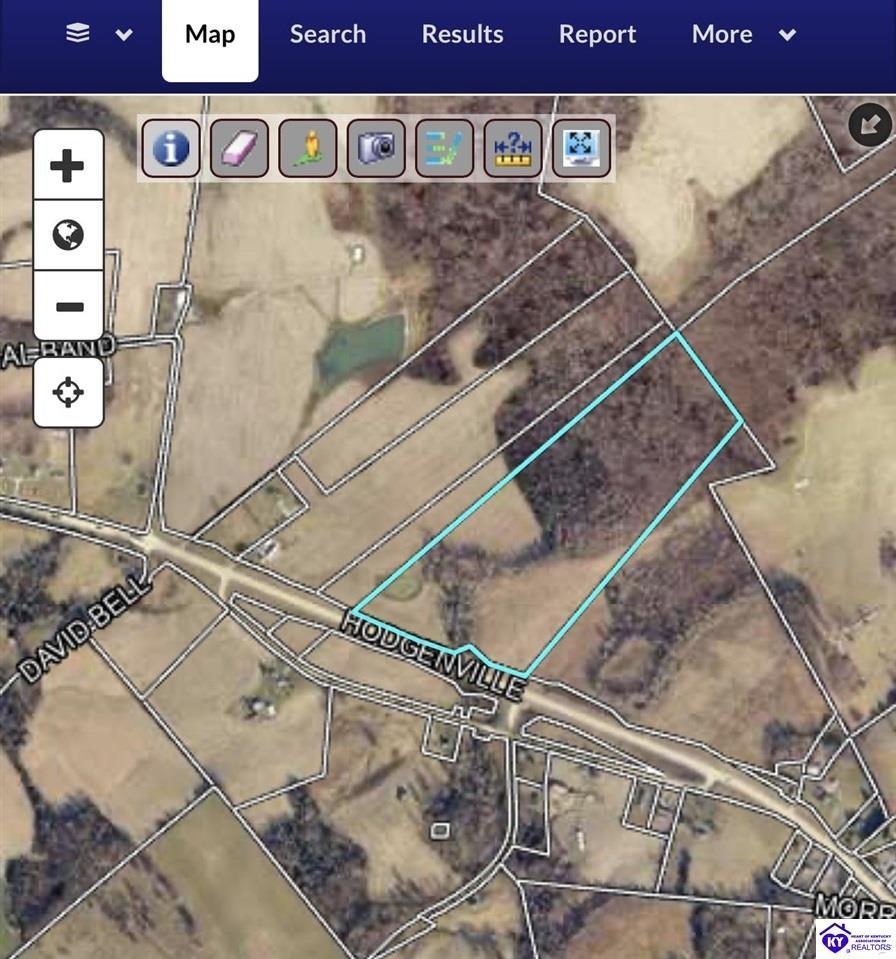Tap the globe full-extent button
The height and width of the screenshot is (959, 896).
(68, 236)
